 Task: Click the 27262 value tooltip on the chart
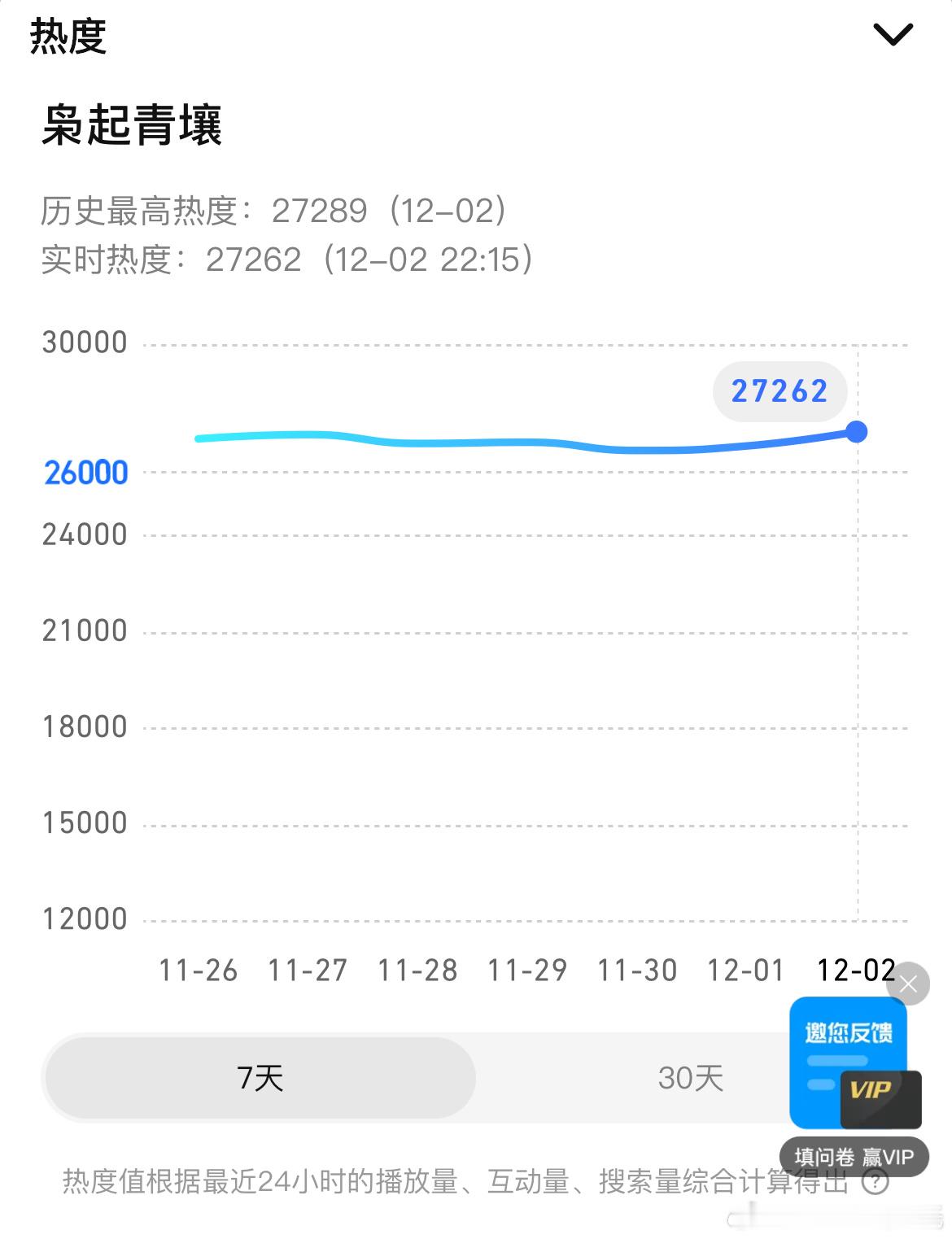[x=780, y=391]
